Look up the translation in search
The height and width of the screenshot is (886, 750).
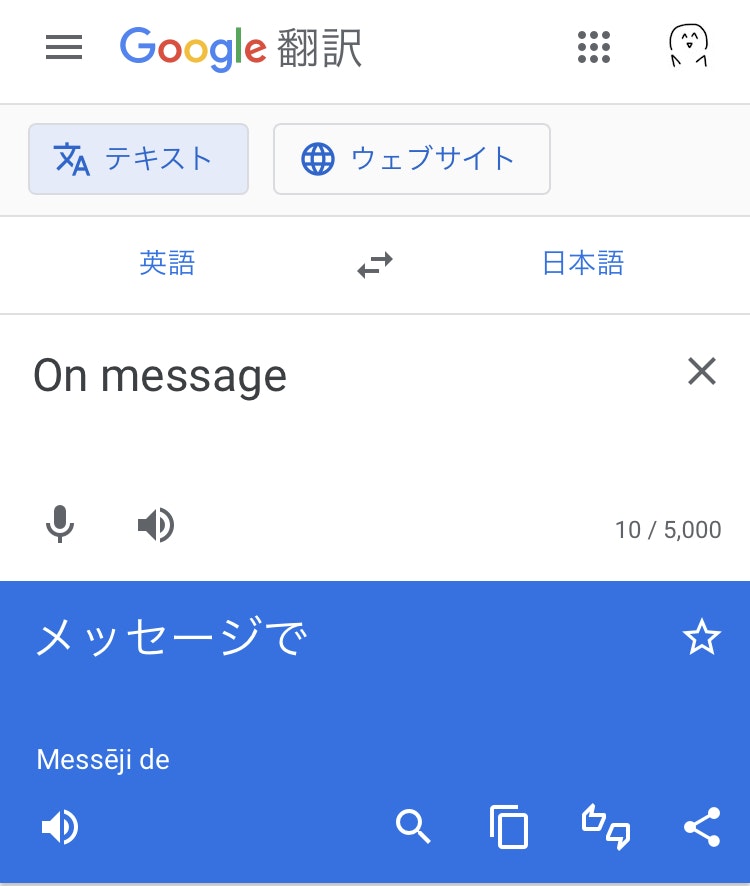pyautogui.click(x=414, y=827)
